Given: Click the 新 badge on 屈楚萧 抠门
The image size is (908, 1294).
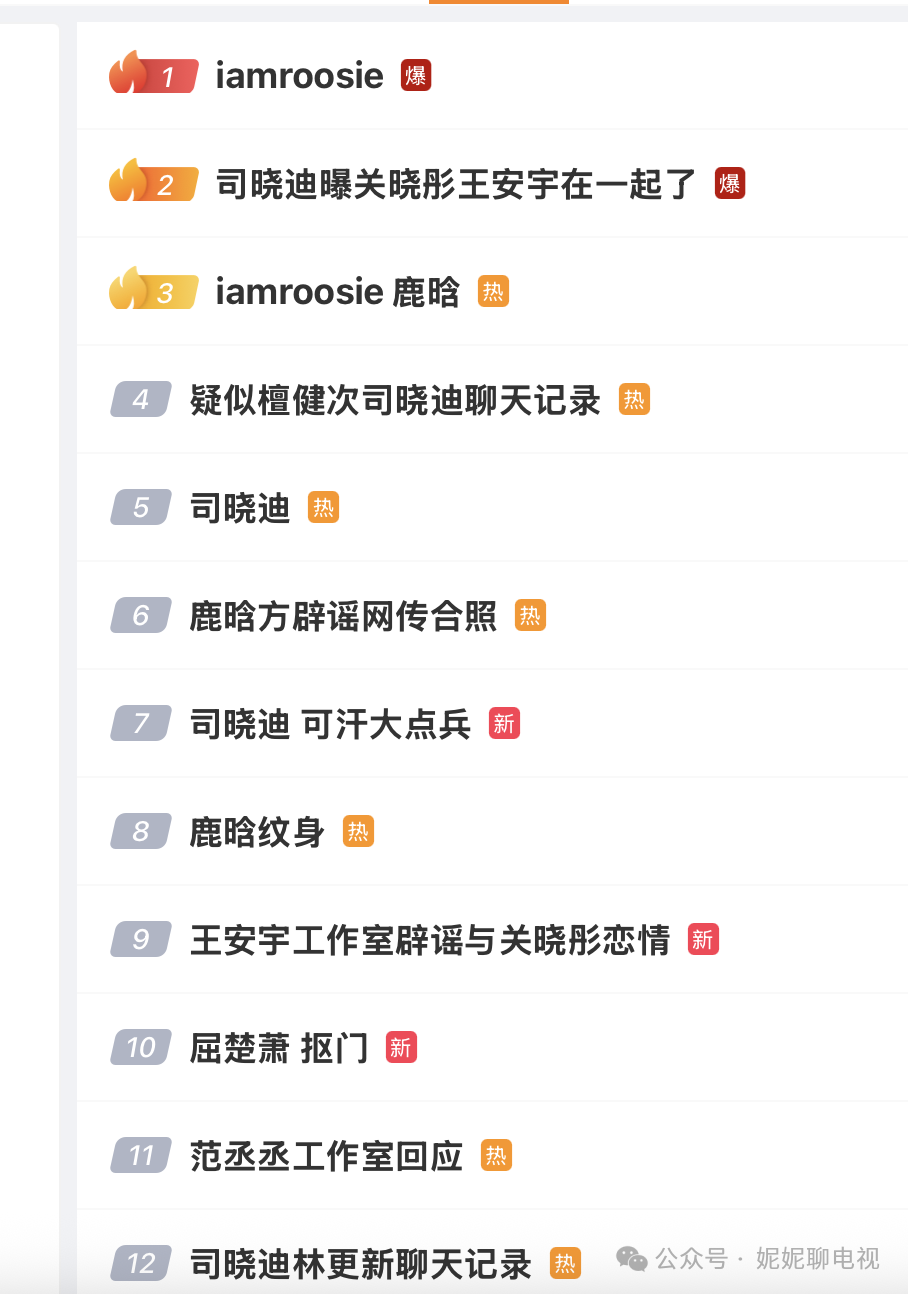Looking at the screenshot, I should [x=401, y=1048].
